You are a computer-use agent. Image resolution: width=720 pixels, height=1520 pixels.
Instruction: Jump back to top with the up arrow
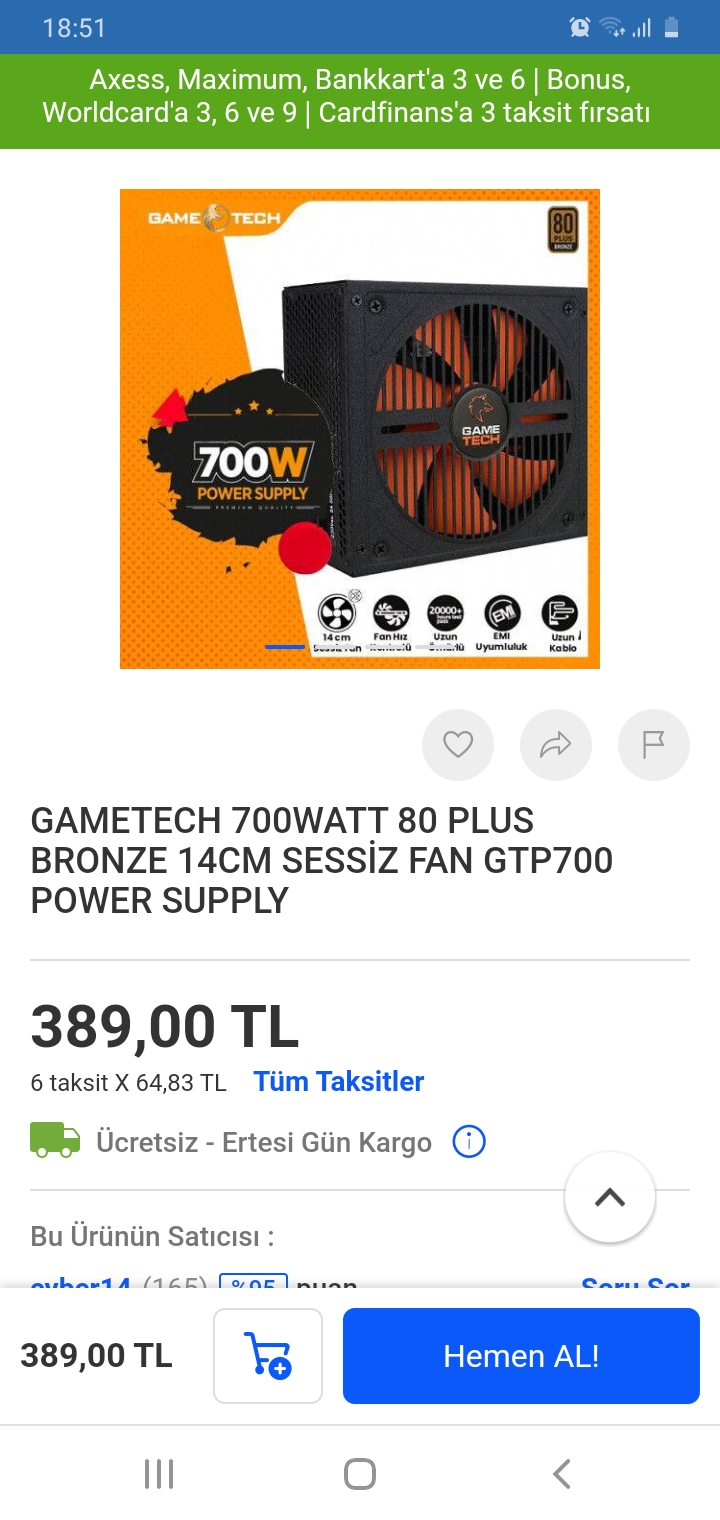tap(610, 1197)
